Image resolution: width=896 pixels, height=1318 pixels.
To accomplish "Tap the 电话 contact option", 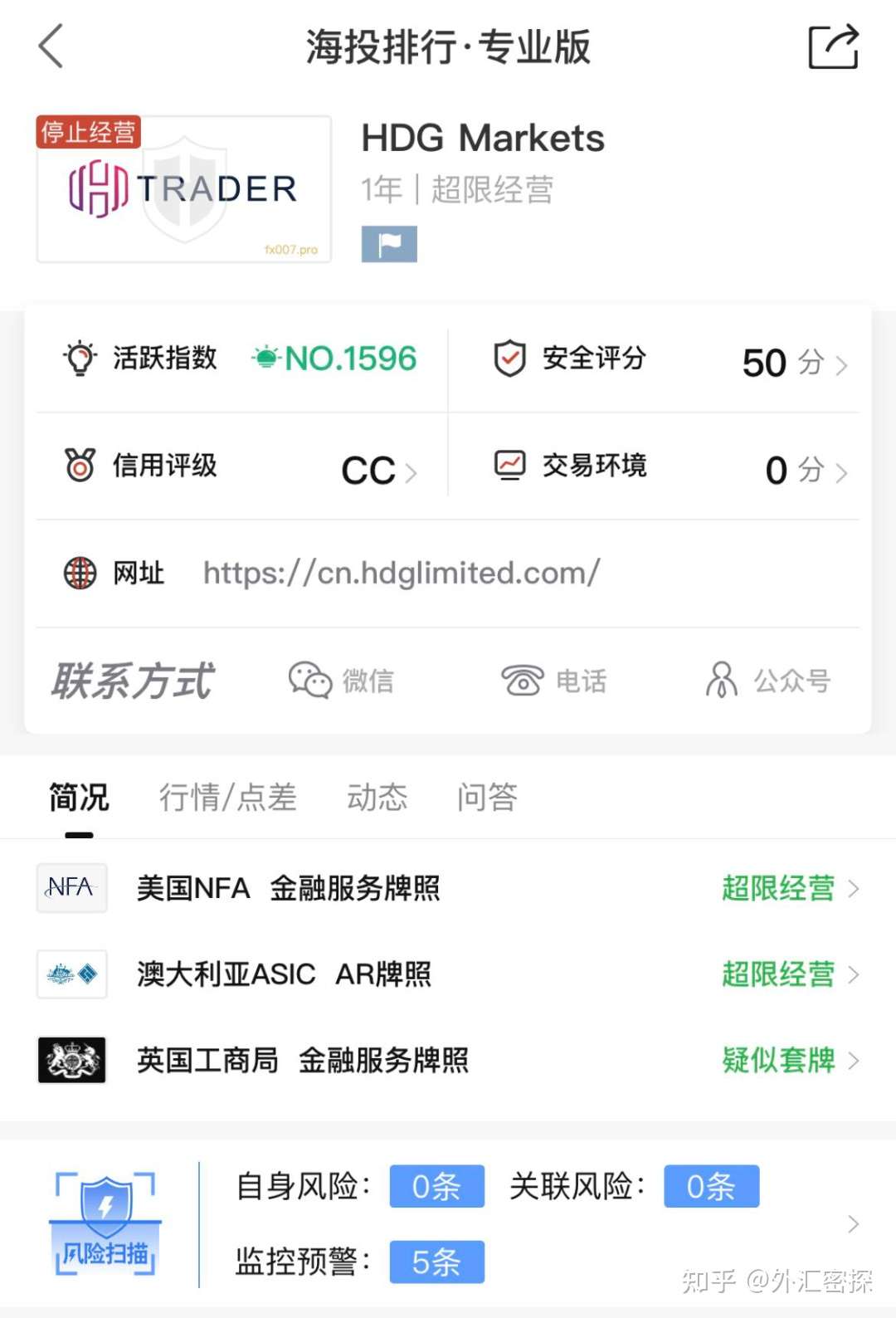I will pos(554,681).
